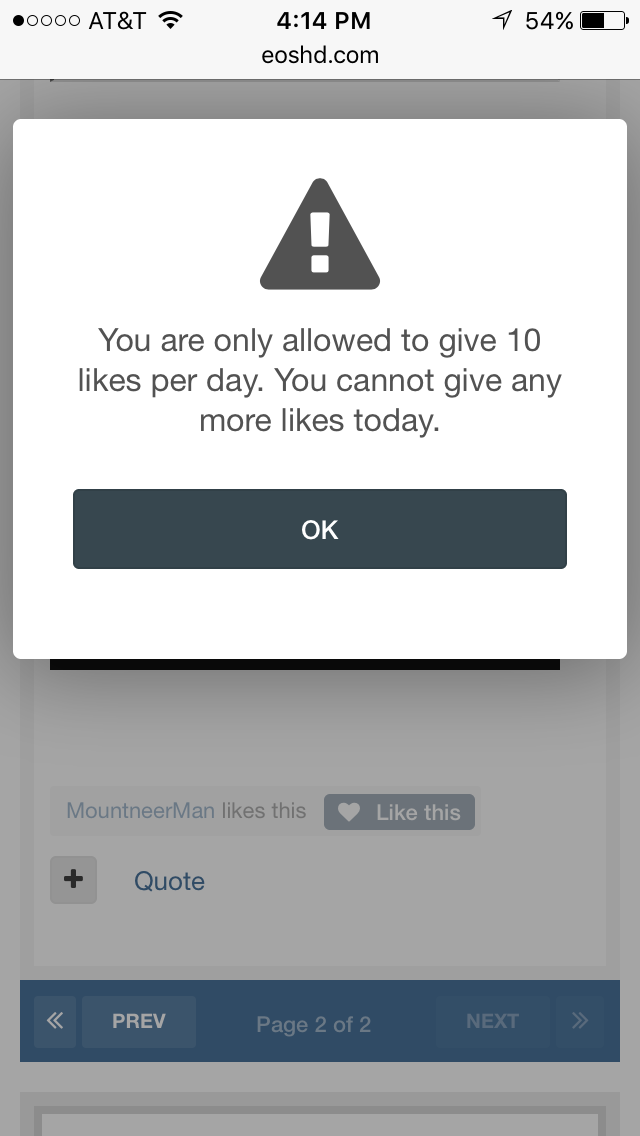640x1136 pixels.
Task: Tap the Like this button
Action: click(x=399, y=812)
